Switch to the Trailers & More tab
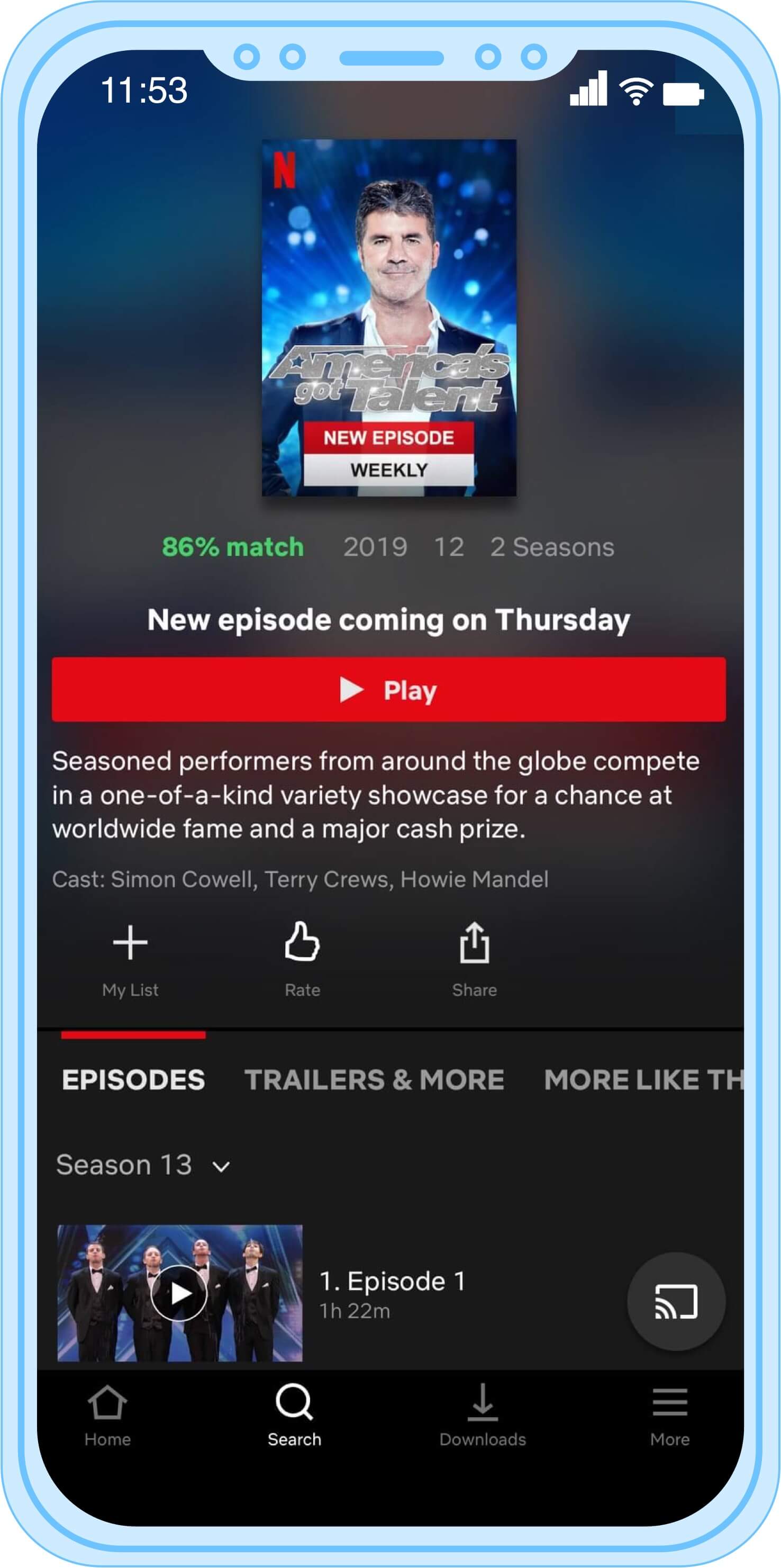The width and height of the screenshot is (781, 1568). click(374, 1080)
